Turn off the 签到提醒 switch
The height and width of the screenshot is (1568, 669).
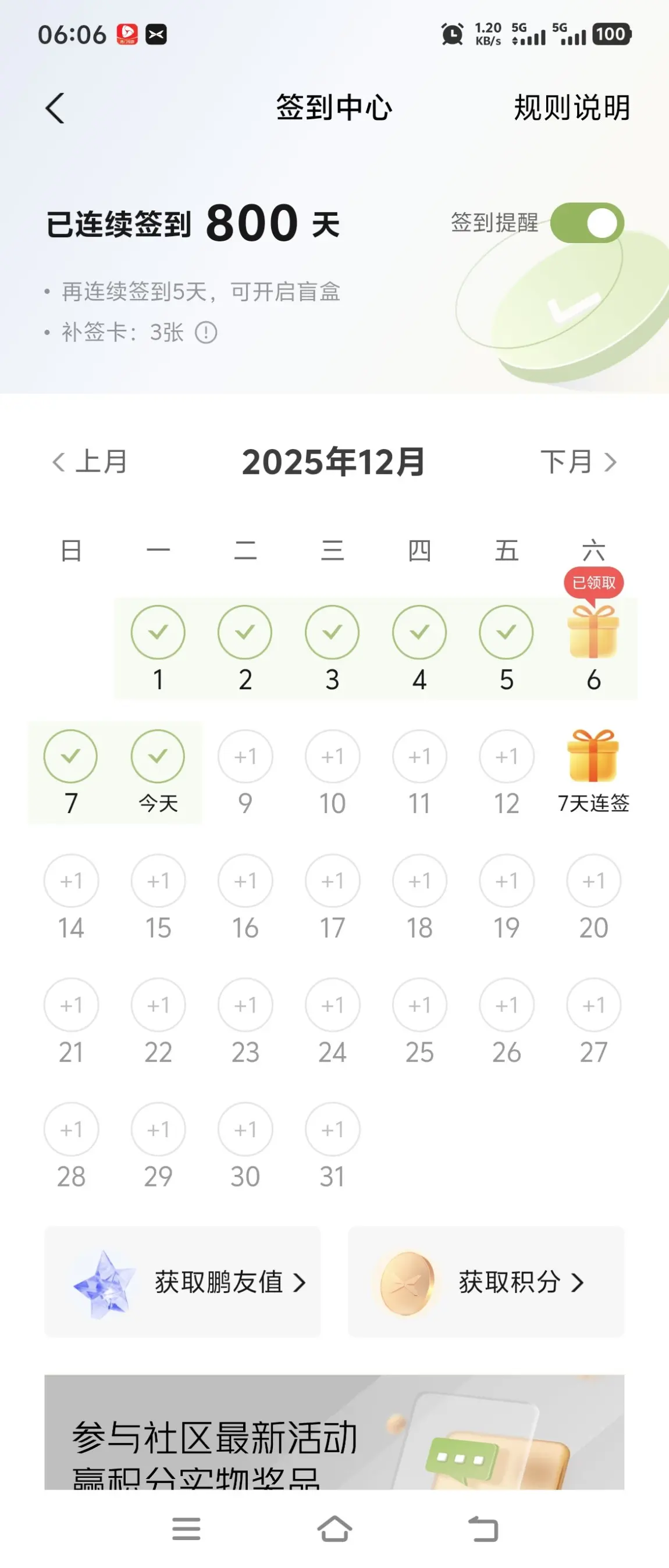587,223
